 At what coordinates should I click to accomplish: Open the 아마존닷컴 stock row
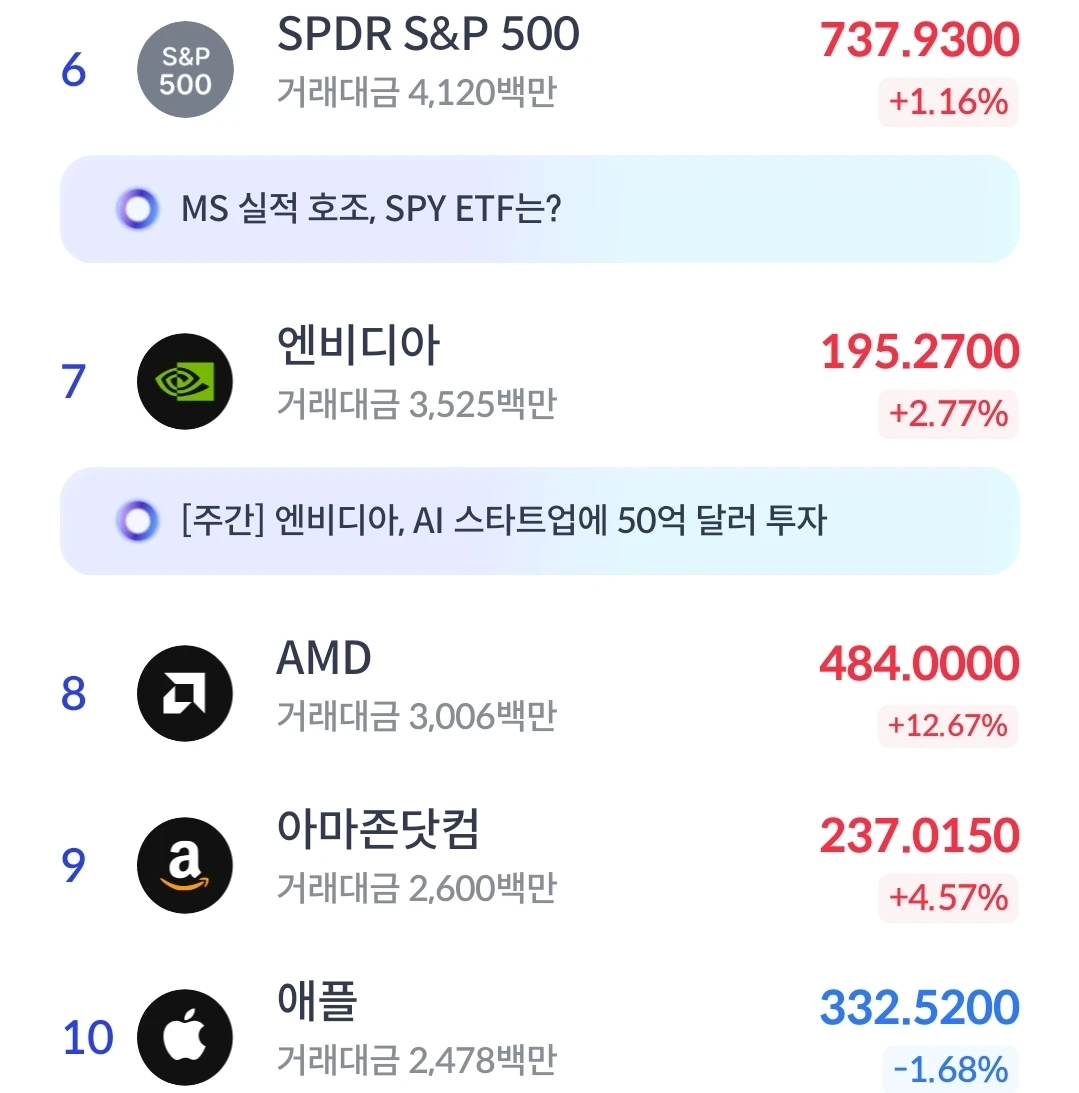click(540, 865)
